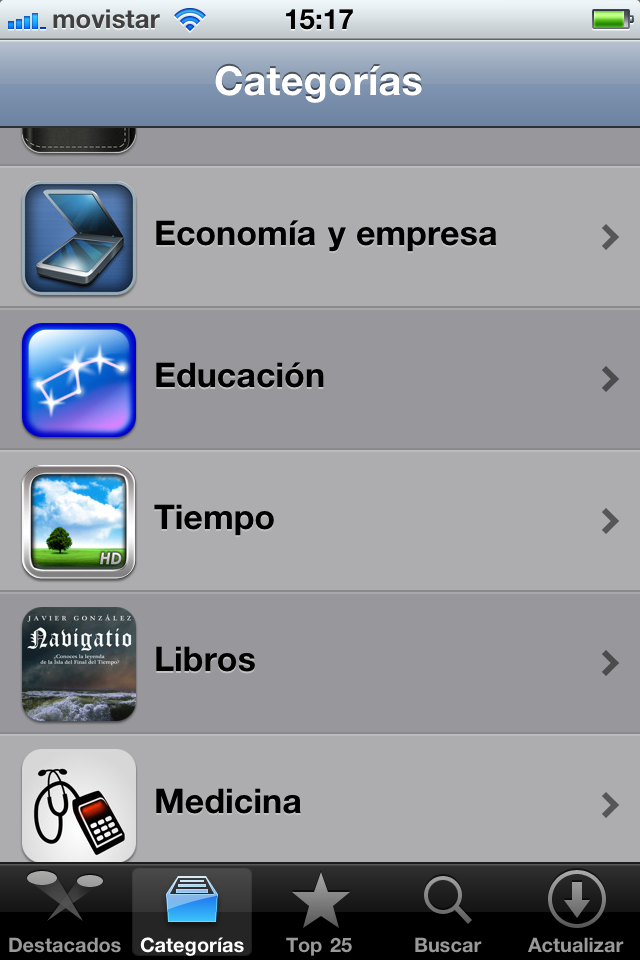Switch to the Destacados tab

(x=64, y=912)
